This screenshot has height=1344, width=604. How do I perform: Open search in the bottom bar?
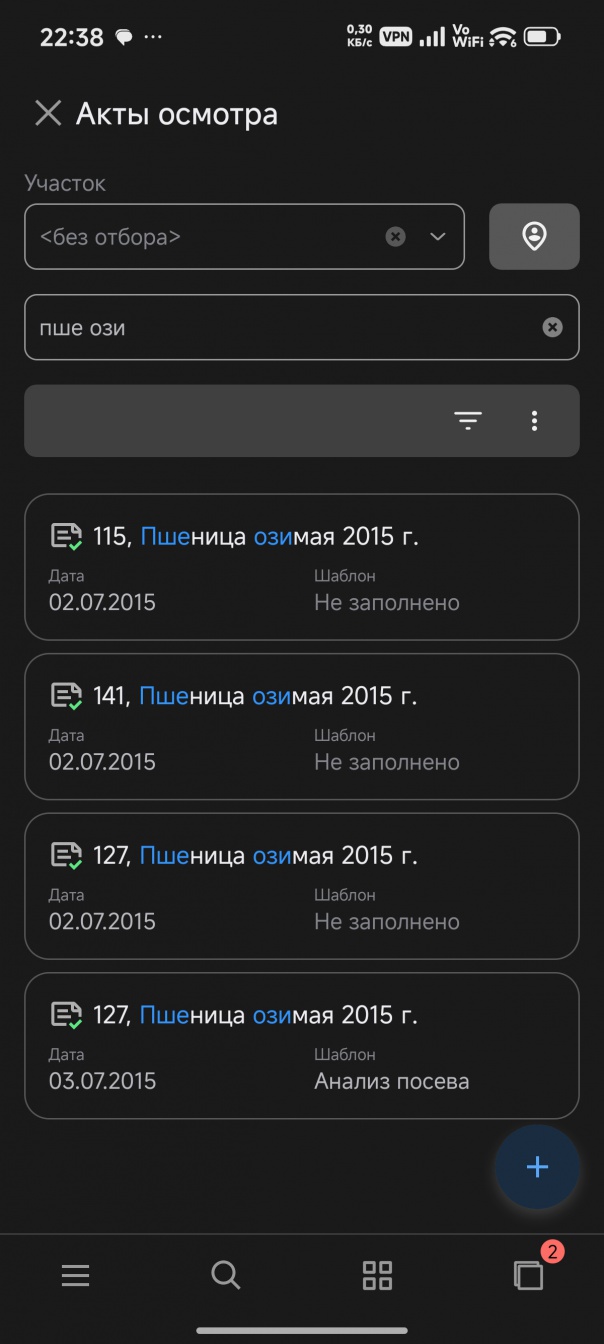(x=226, y=1275)
